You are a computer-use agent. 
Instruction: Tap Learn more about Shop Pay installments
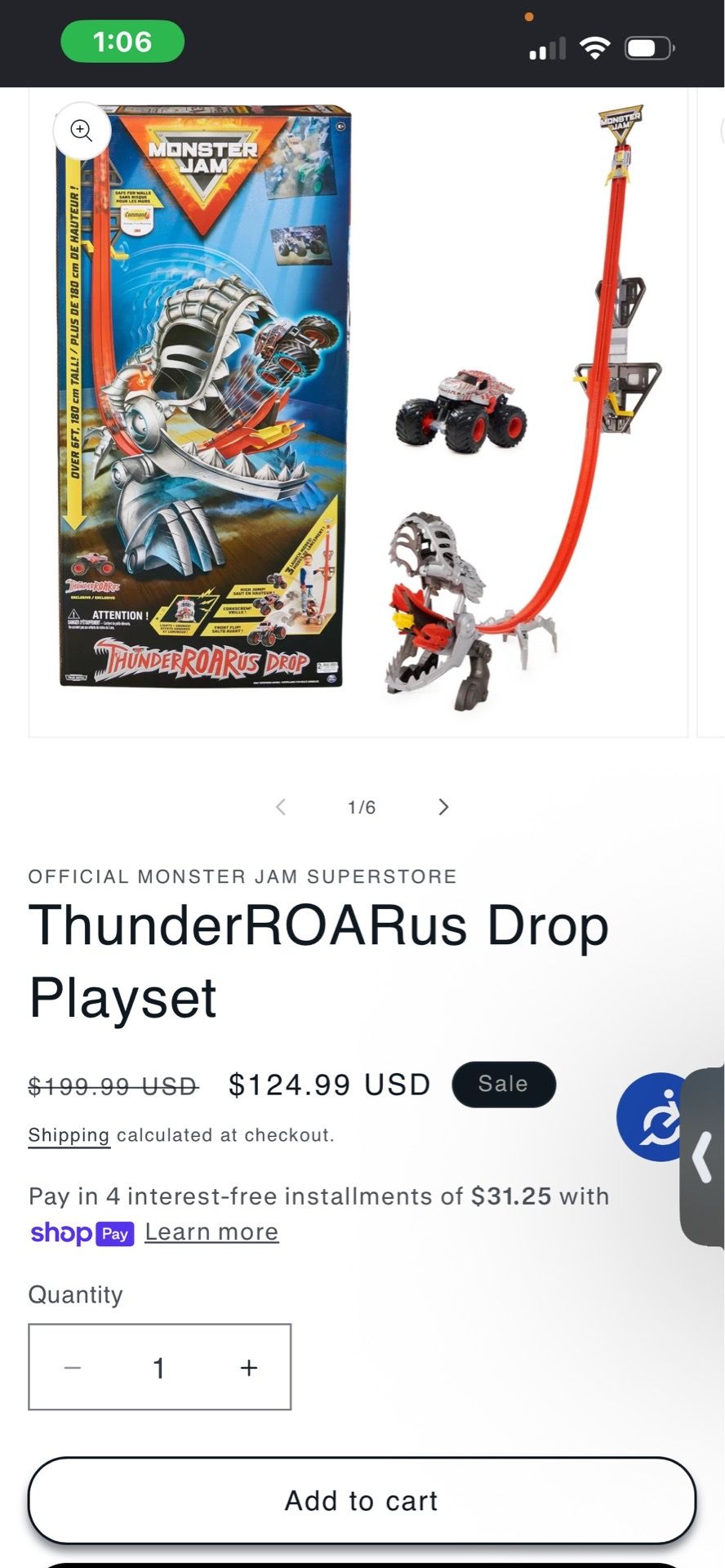click(x=211, y=1232)
